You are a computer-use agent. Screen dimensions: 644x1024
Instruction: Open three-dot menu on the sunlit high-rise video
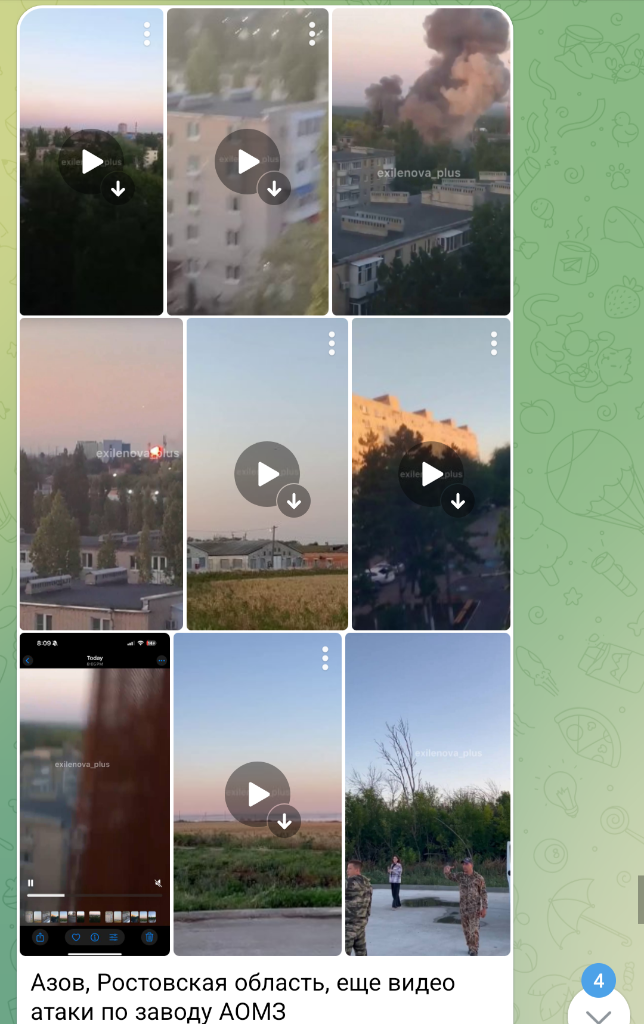pos(494,344)
